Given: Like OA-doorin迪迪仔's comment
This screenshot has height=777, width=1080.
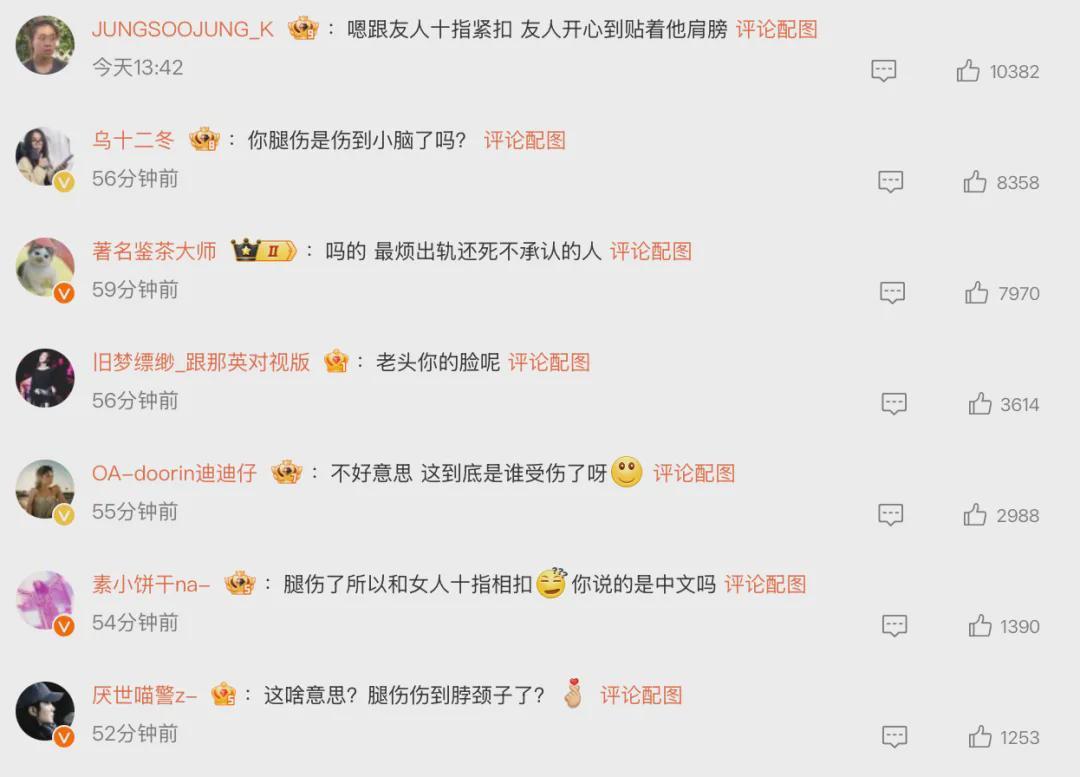Looking at the screenshot, I should pos(975,515).
